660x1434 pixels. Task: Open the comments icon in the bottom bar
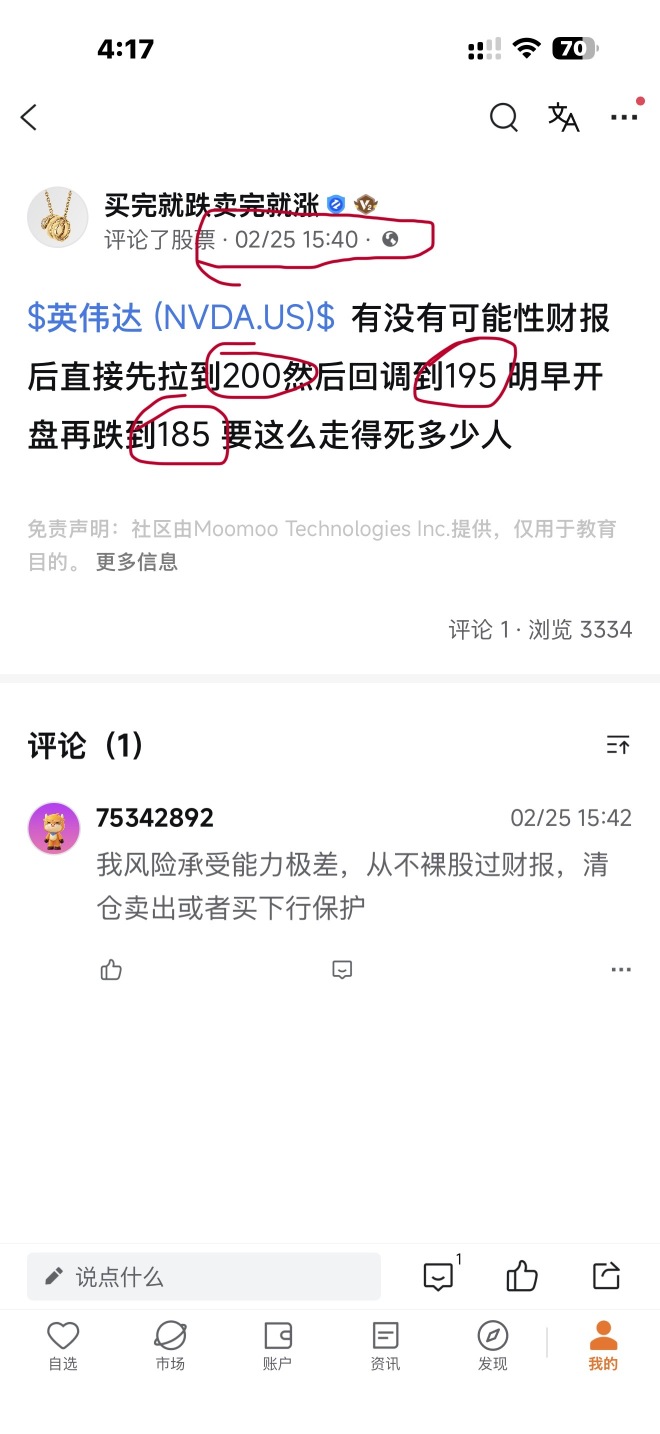[x=440, y=1276]
